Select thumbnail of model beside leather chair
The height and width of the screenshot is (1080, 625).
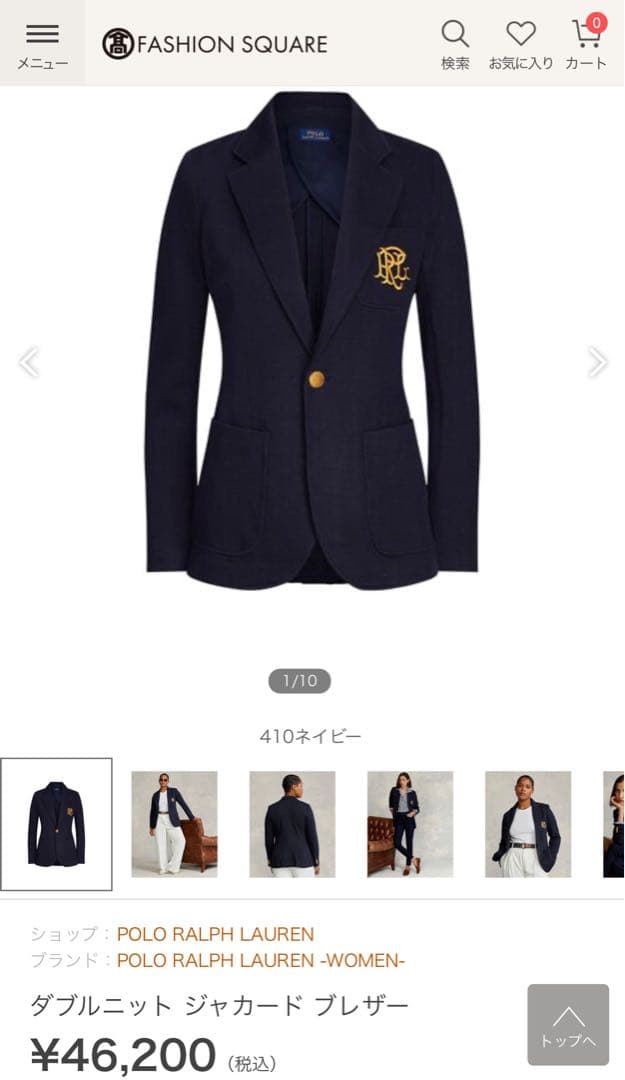coord(174,824)
